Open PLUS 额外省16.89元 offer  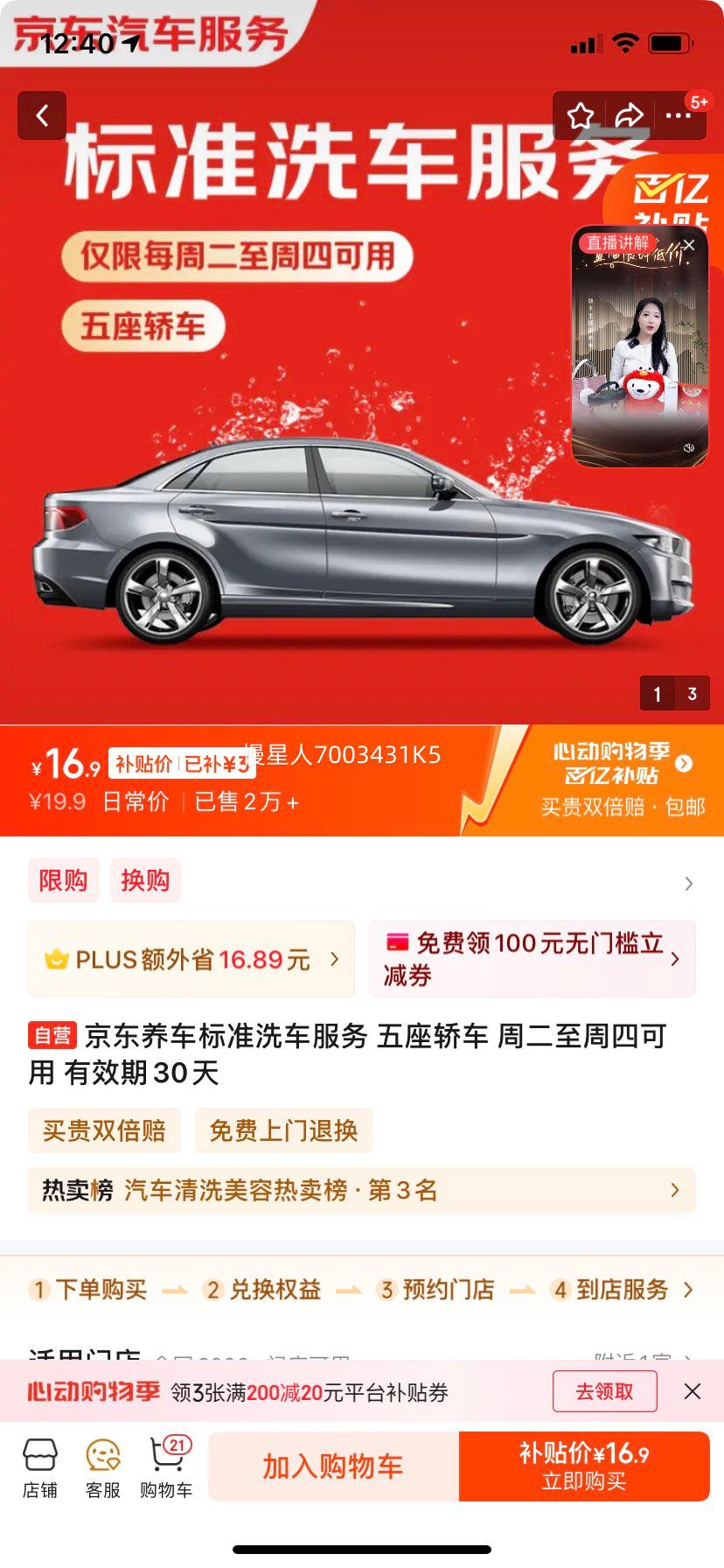(191, 959)
